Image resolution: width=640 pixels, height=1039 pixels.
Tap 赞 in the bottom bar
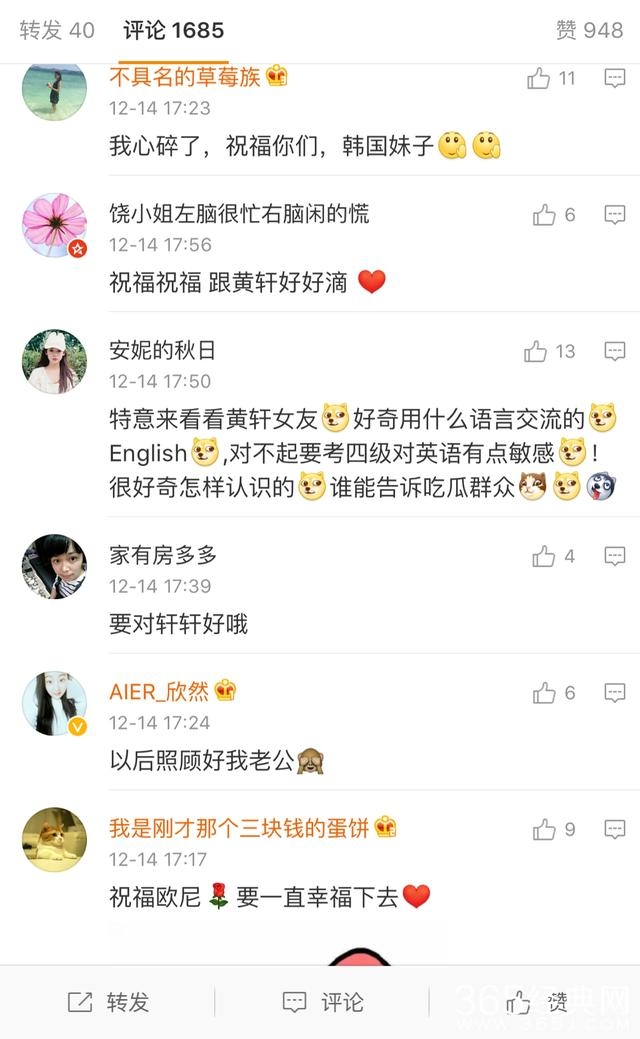[538, 1002]
